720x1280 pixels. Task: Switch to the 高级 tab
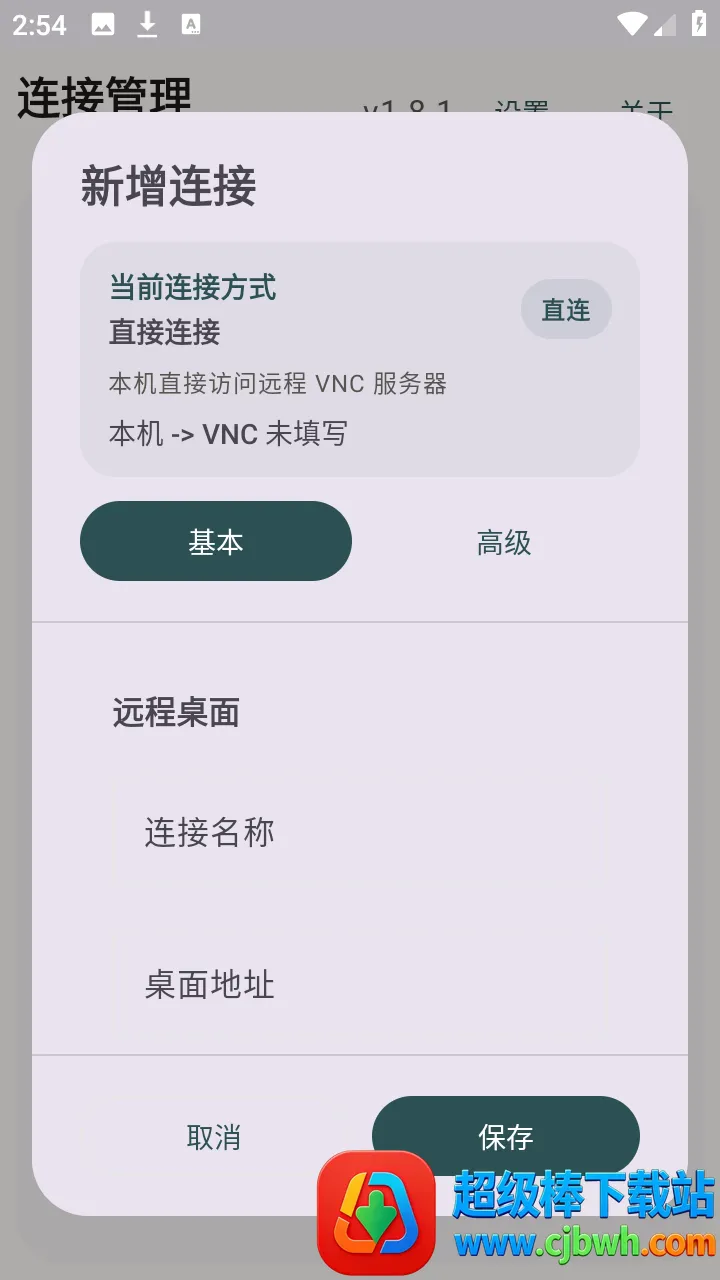click(x=503, y=542)
